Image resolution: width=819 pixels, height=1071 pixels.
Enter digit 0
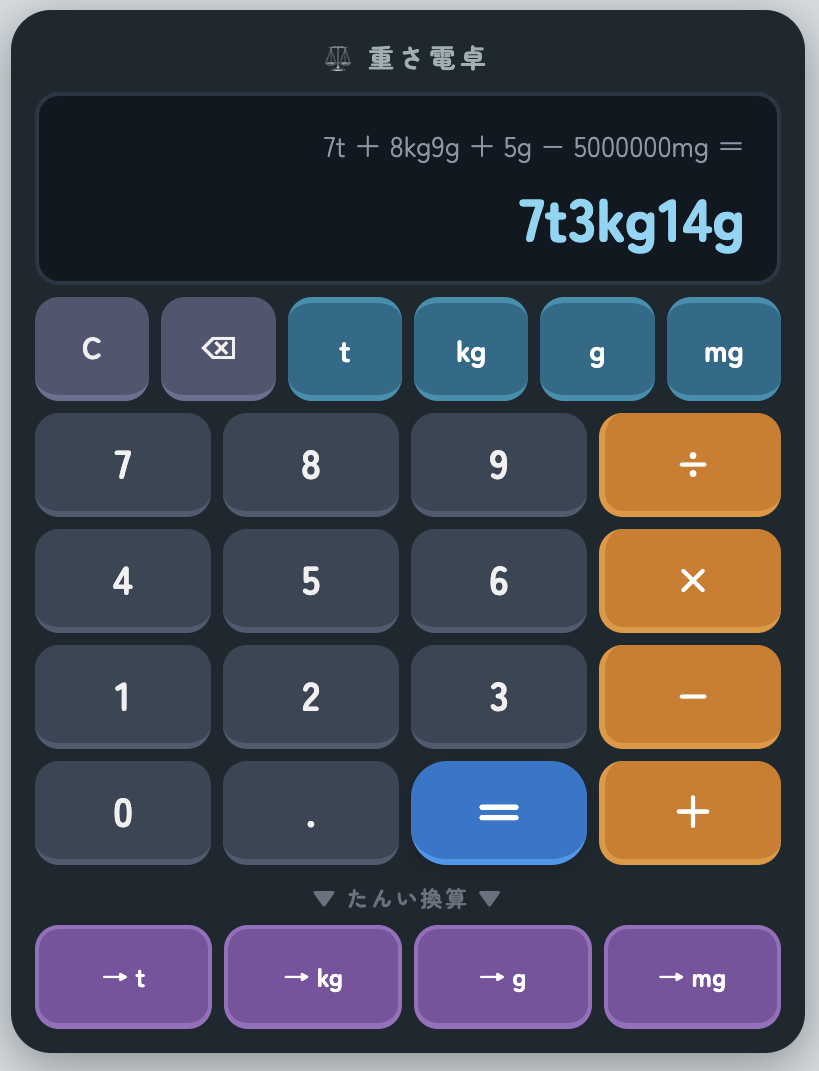123,813
